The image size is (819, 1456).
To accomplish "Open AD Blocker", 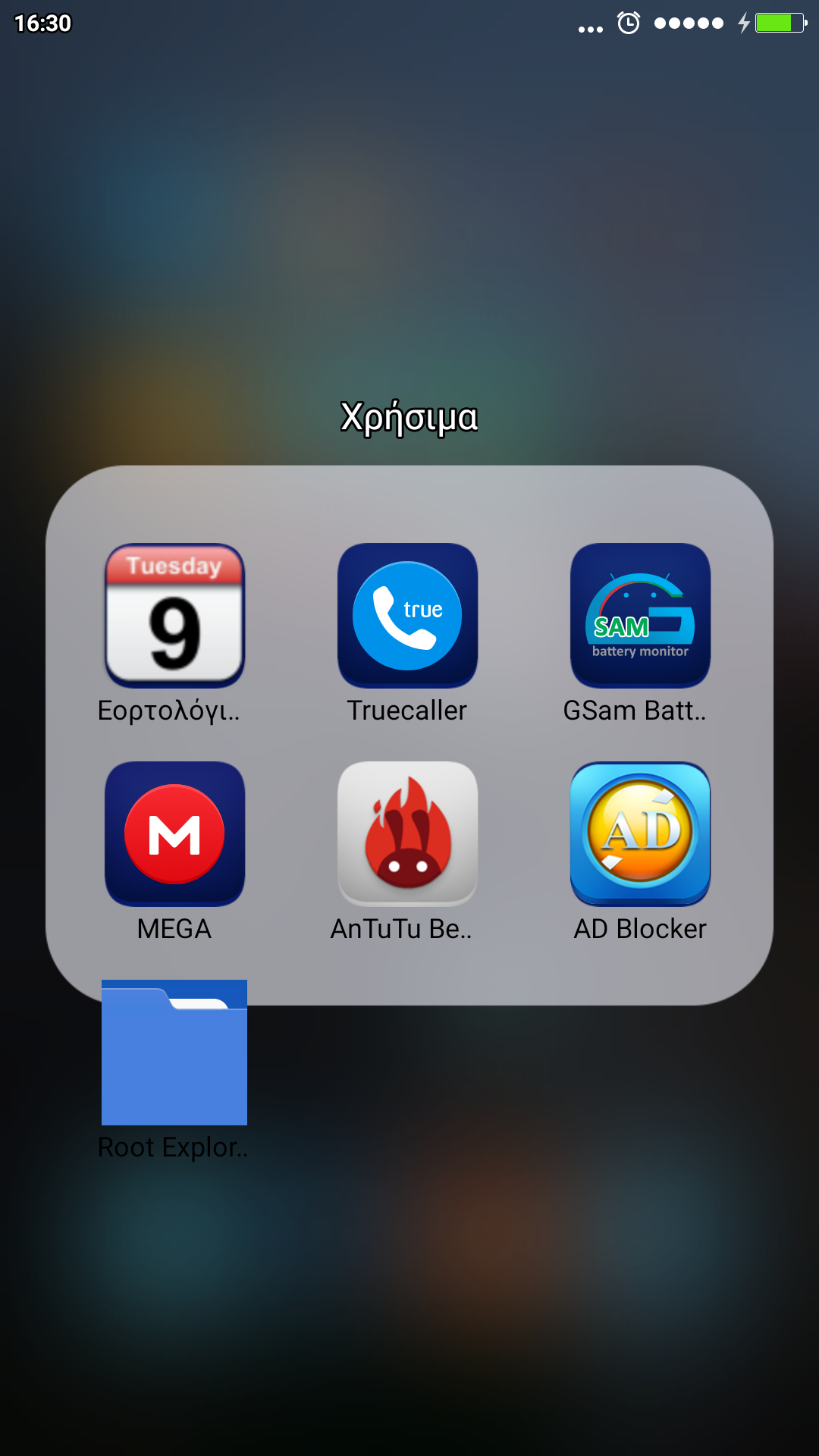I will (640, 834).
